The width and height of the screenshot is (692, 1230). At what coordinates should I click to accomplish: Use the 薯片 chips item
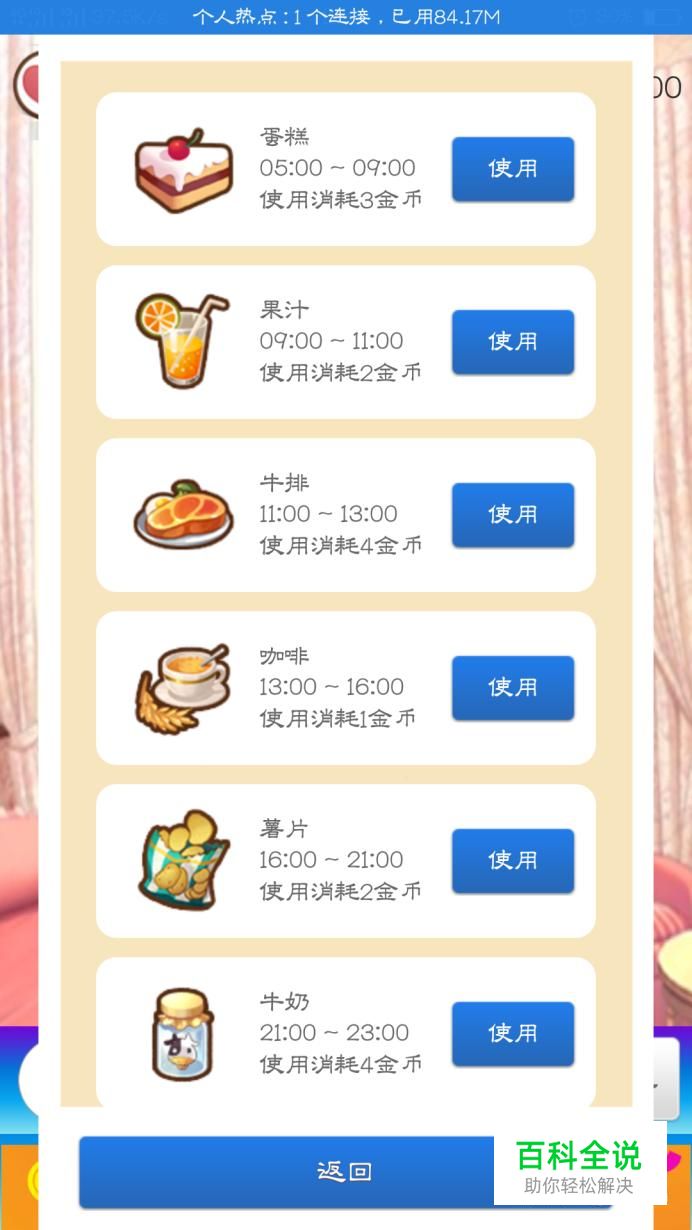(x=513, y=861)
